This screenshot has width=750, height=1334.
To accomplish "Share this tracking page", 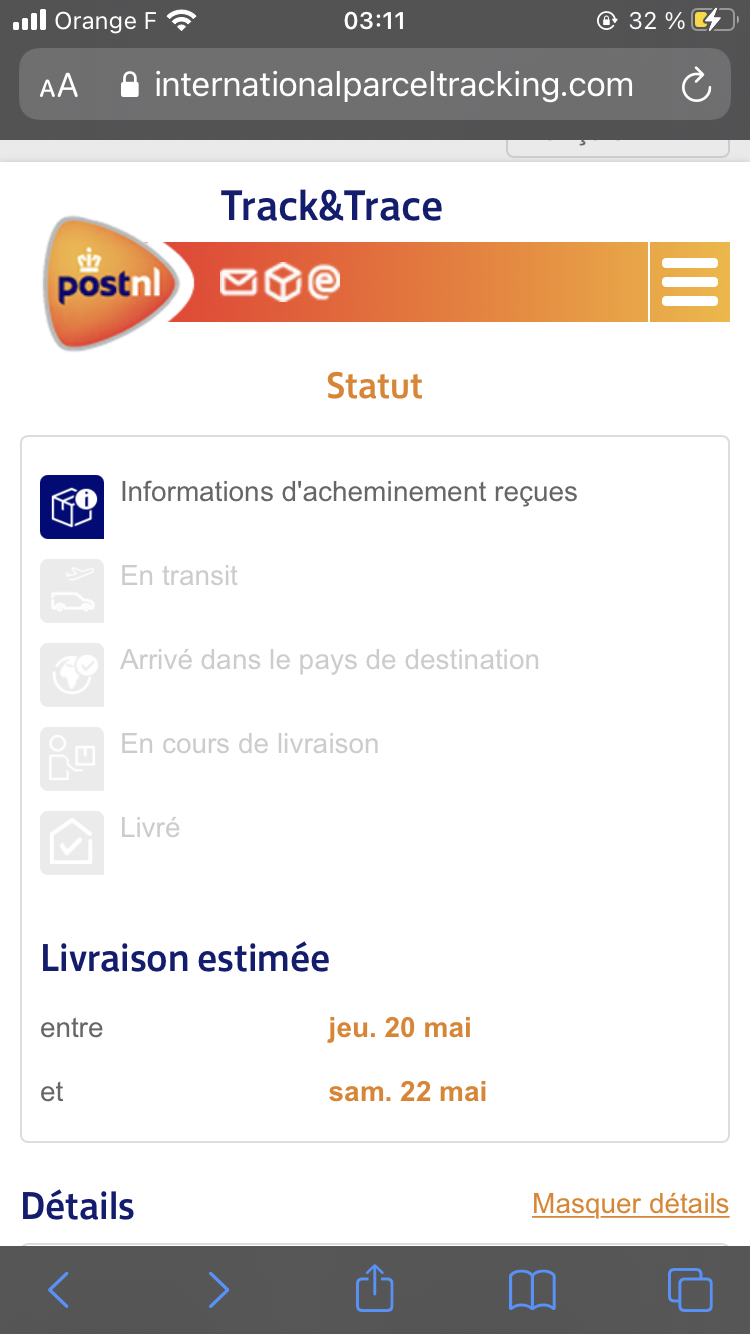I will click(375, 1288).
